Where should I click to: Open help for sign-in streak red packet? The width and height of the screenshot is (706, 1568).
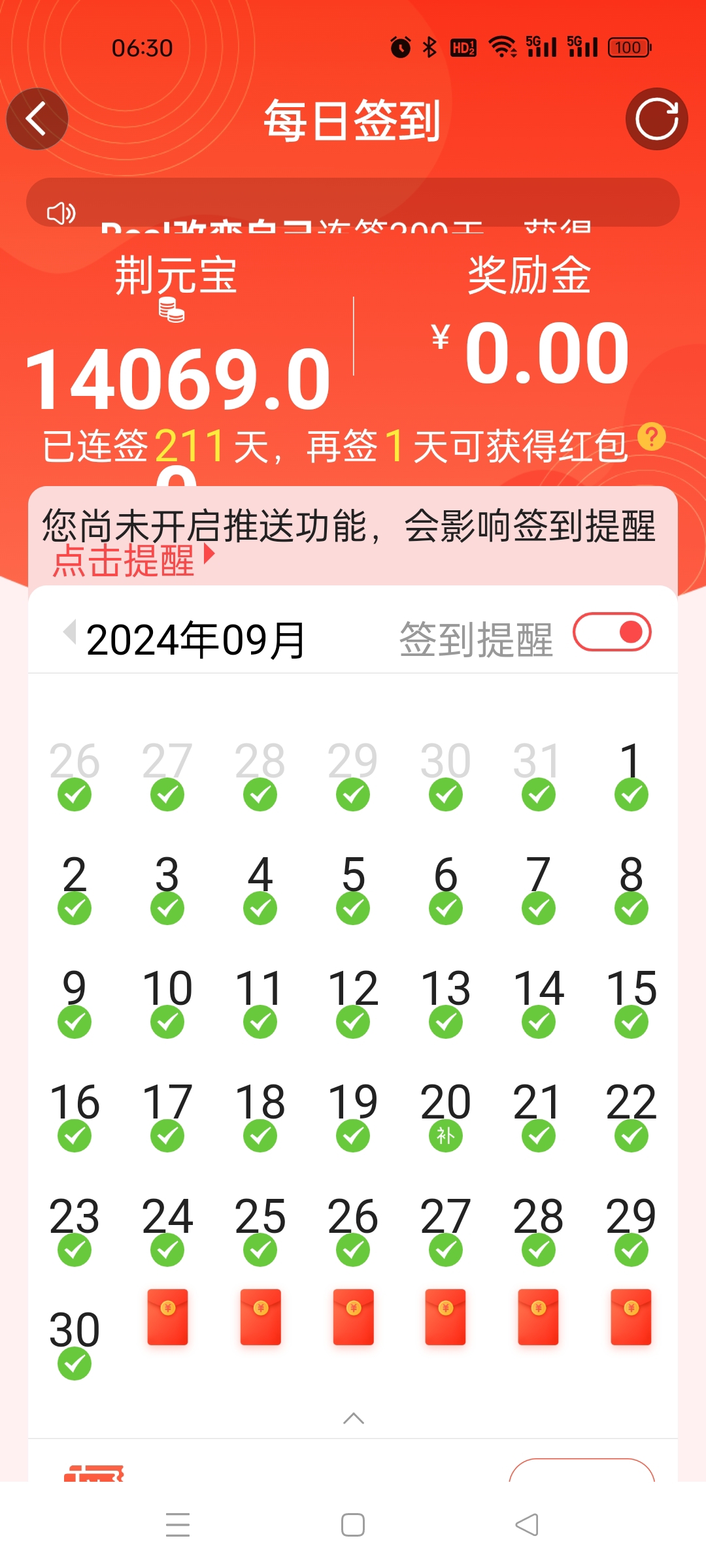(x=651, y=437)
